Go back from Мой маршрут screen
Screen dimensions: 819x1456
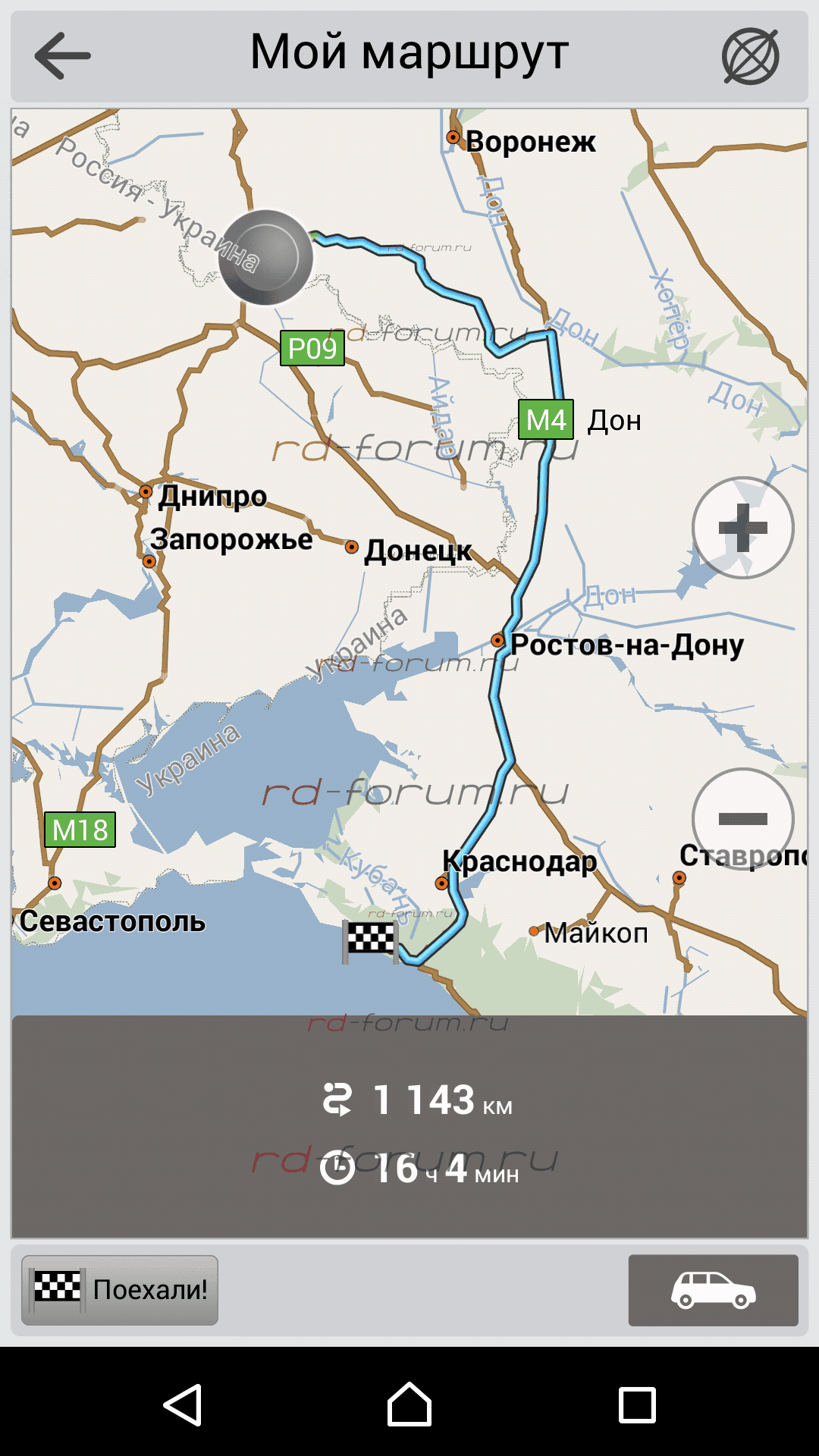(x=63, y=56)
